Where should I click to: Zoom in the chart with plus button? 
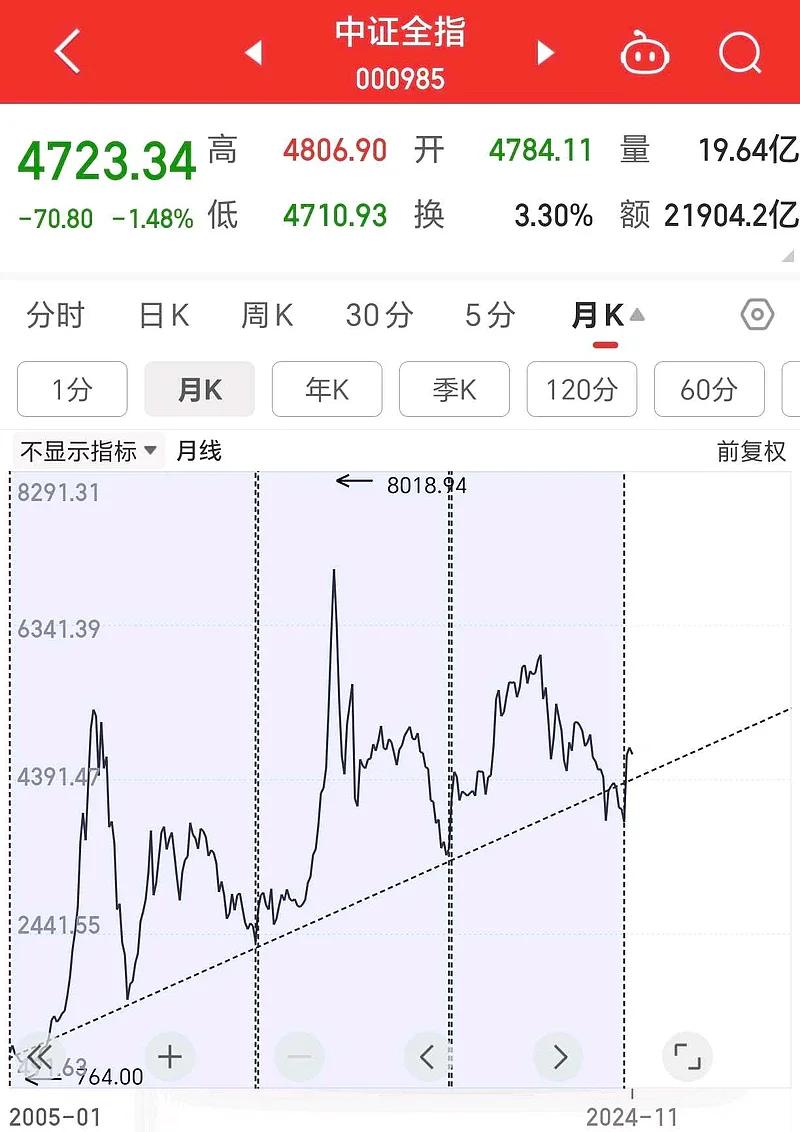(x=170, y=1056)
